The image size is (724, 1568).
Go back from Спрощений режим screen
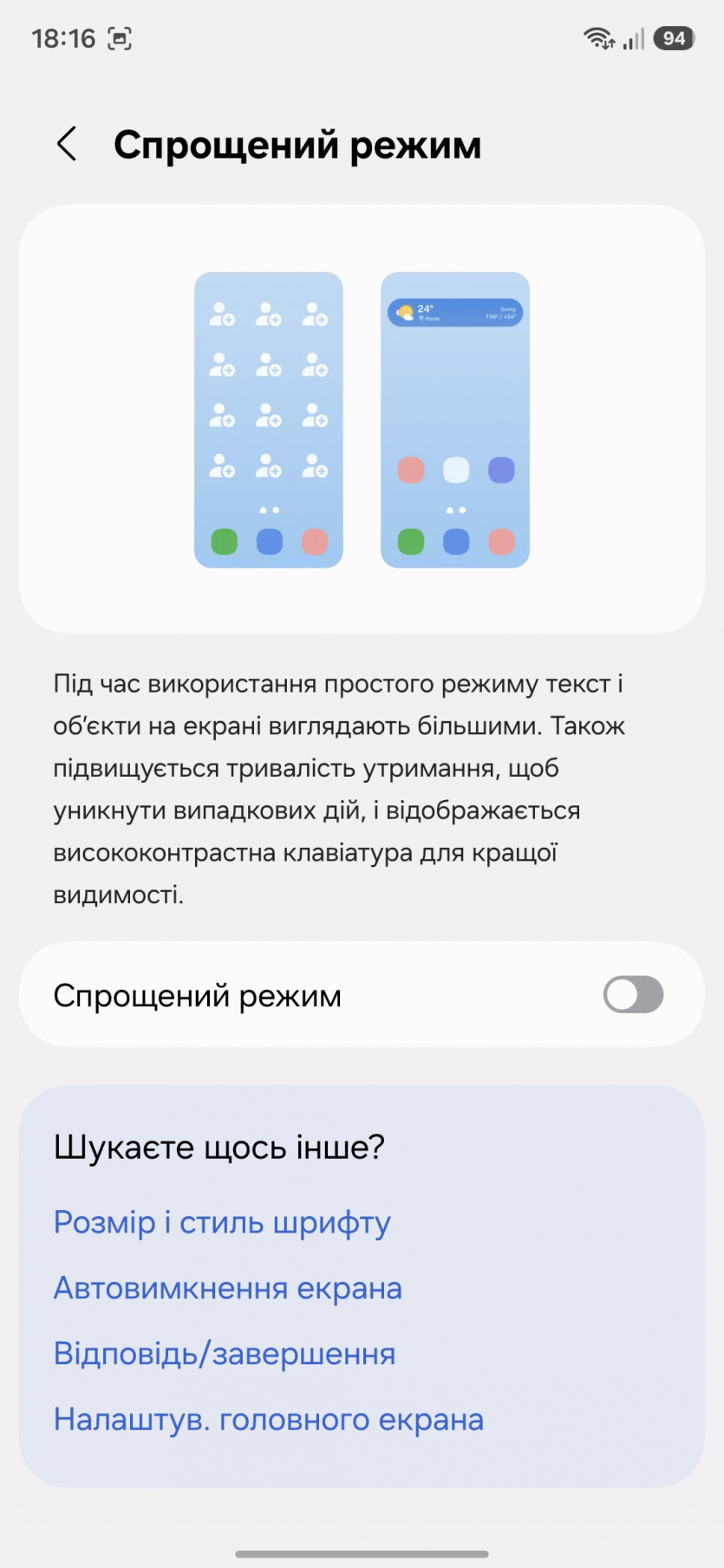(67, 144)
